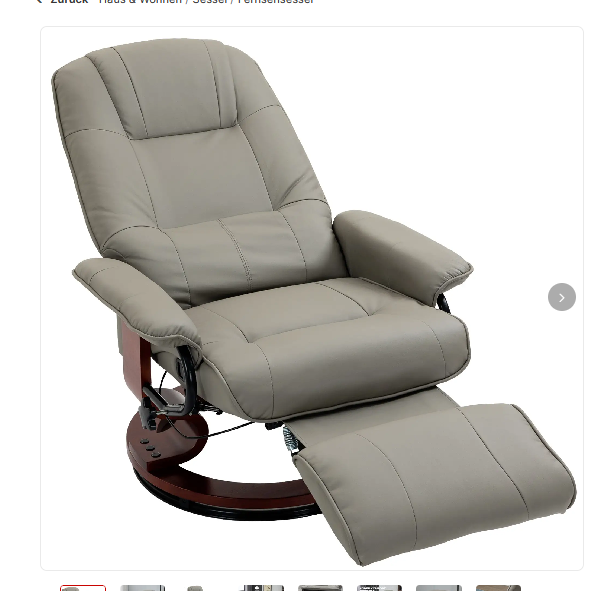Show the next product image
The width and height of the screenshot is (602, 591).
(561, 297)
